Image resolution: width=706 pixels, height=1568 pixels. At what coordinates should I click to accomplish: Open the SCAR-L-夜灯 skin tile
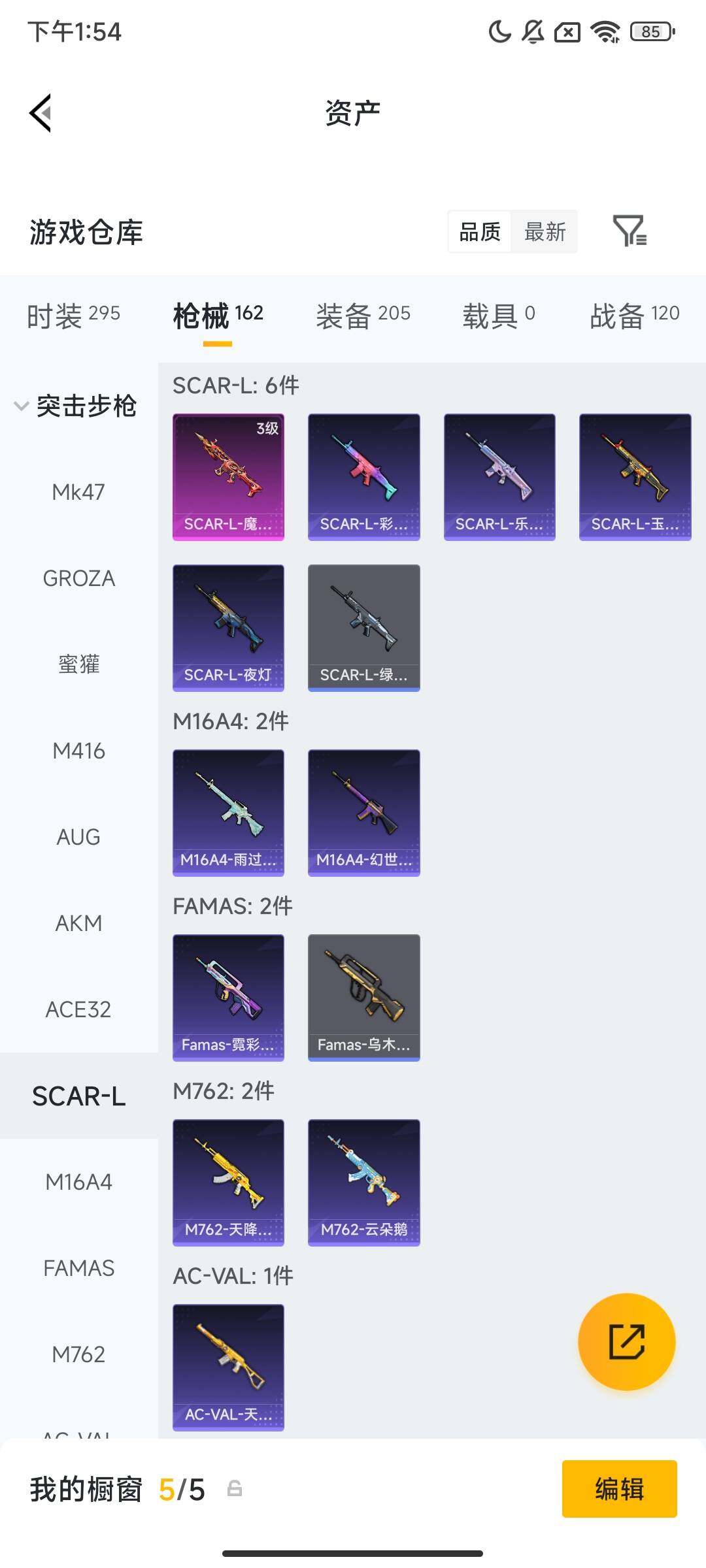tap(228, 627)
